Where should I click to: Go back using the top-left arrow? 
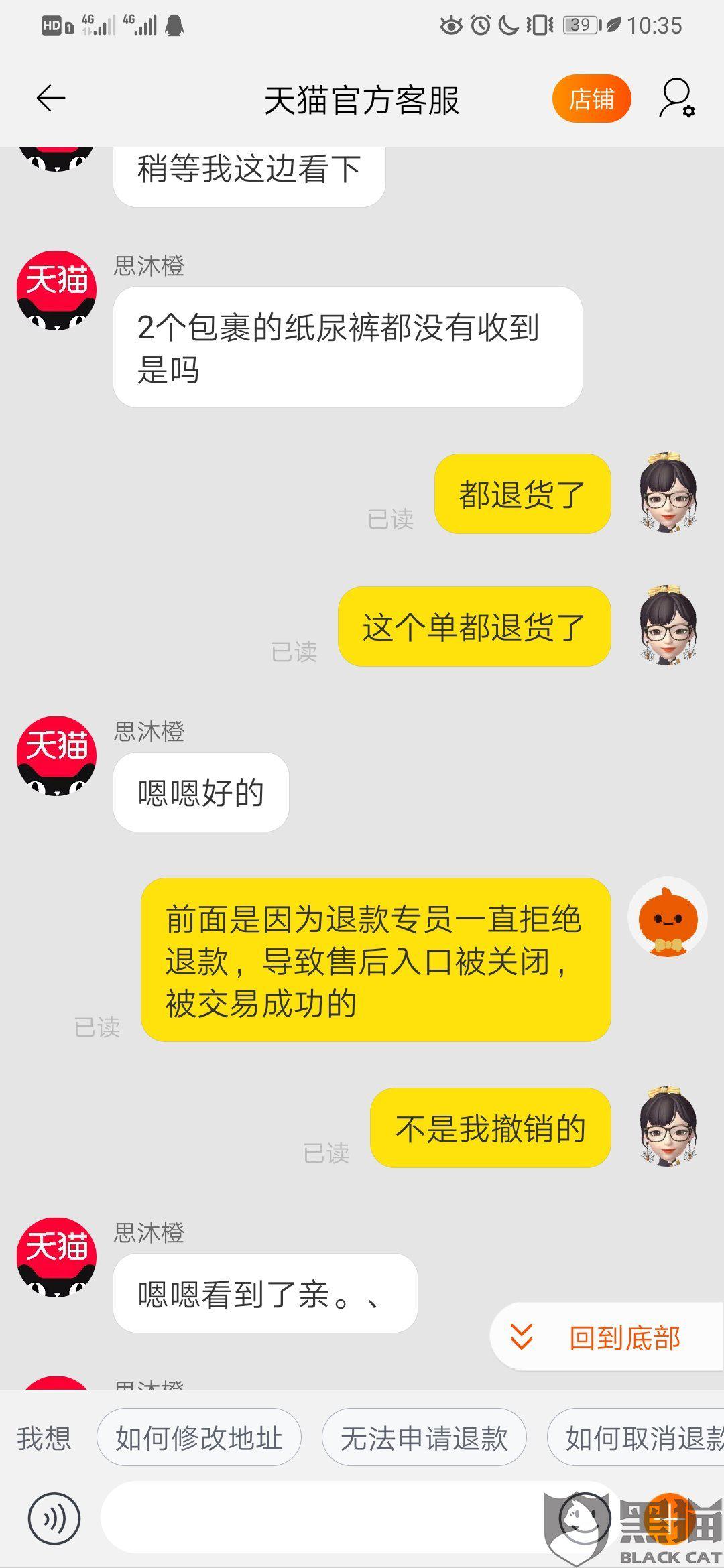click(x=50, y=99)
